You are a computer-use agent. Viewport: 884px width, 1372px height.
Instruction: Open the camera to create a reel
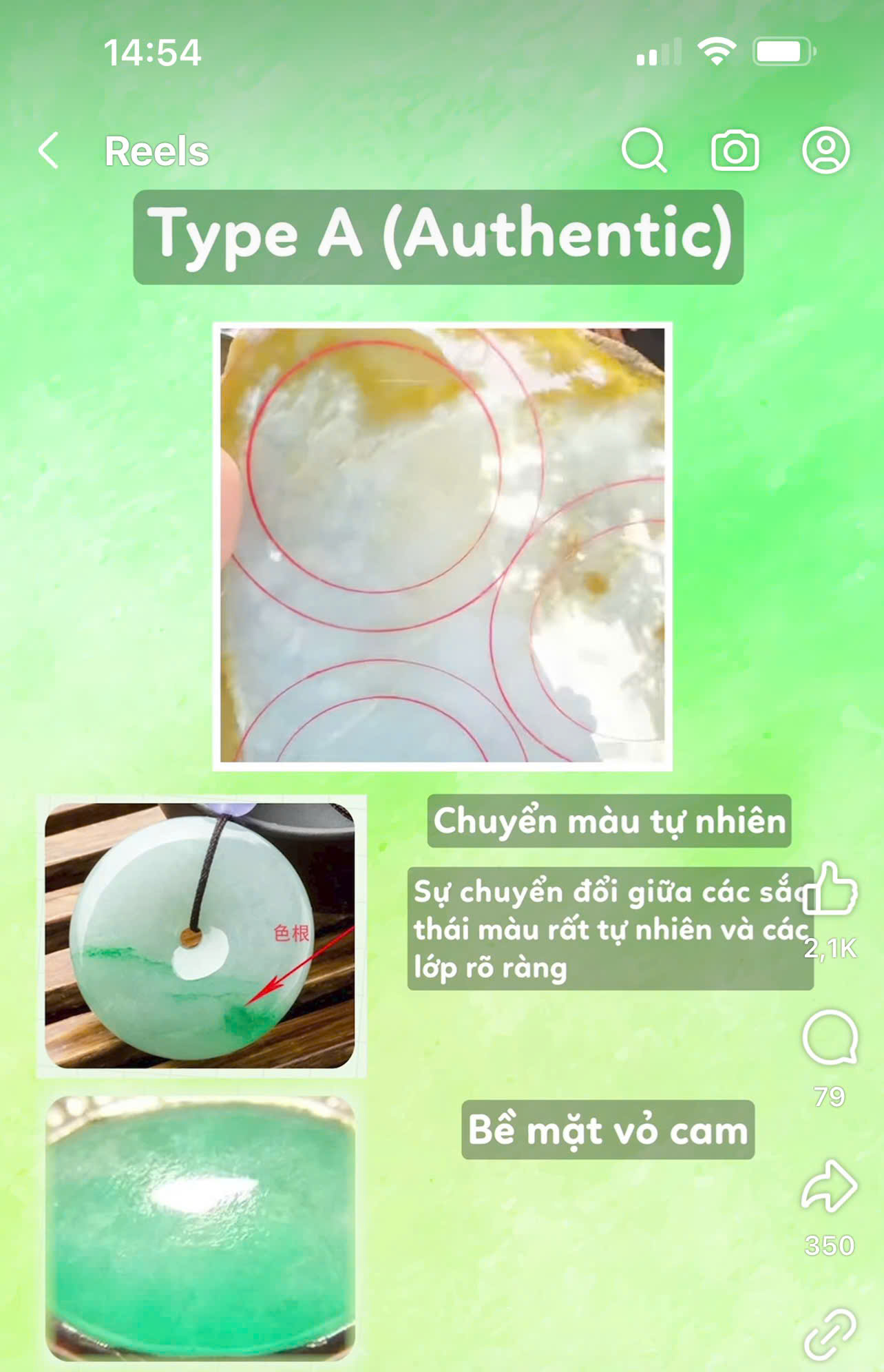tap(735, 150)
